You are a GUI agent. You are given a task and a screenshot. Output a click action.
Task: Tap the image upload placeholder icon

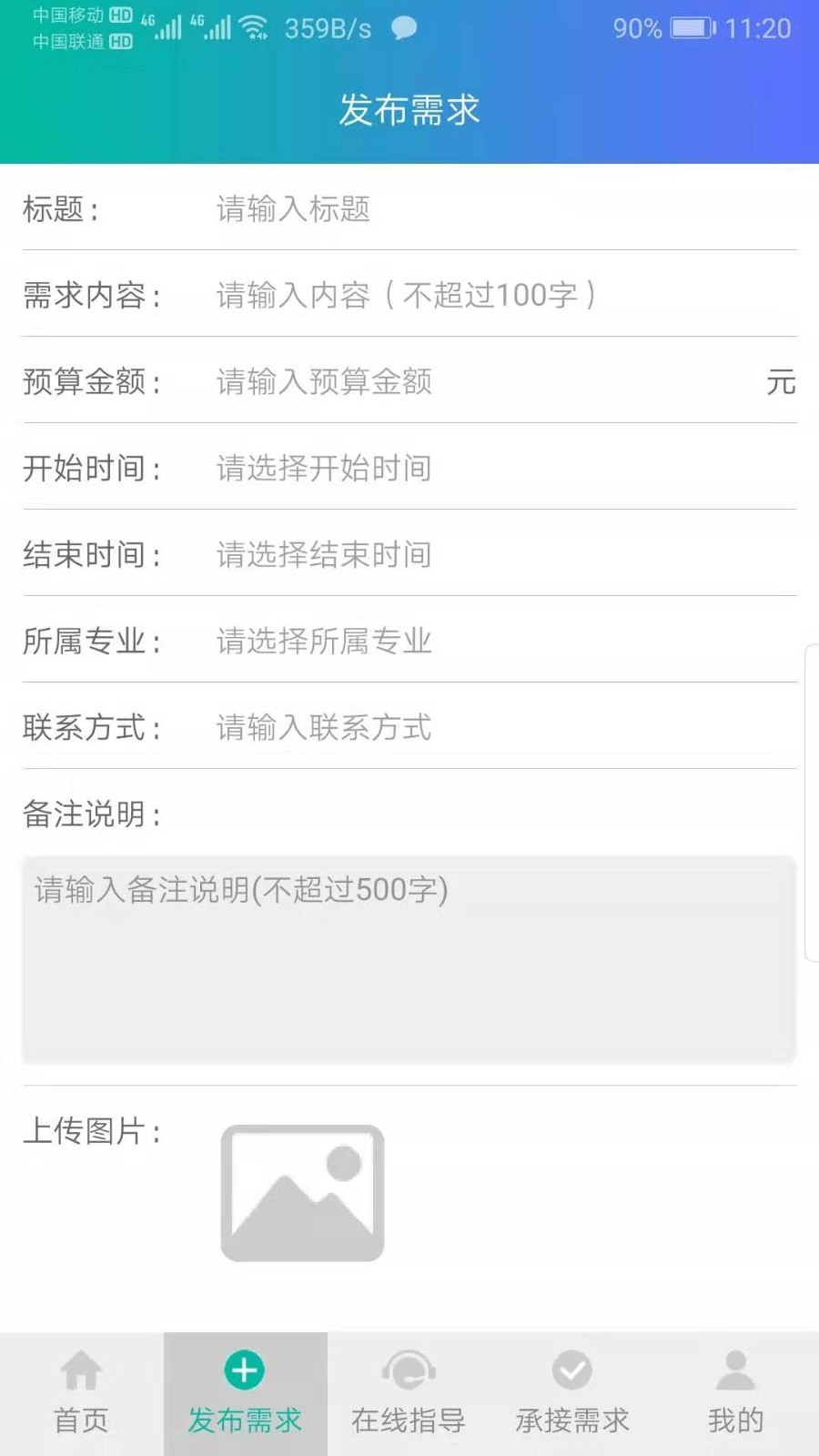coord(303,1192)
